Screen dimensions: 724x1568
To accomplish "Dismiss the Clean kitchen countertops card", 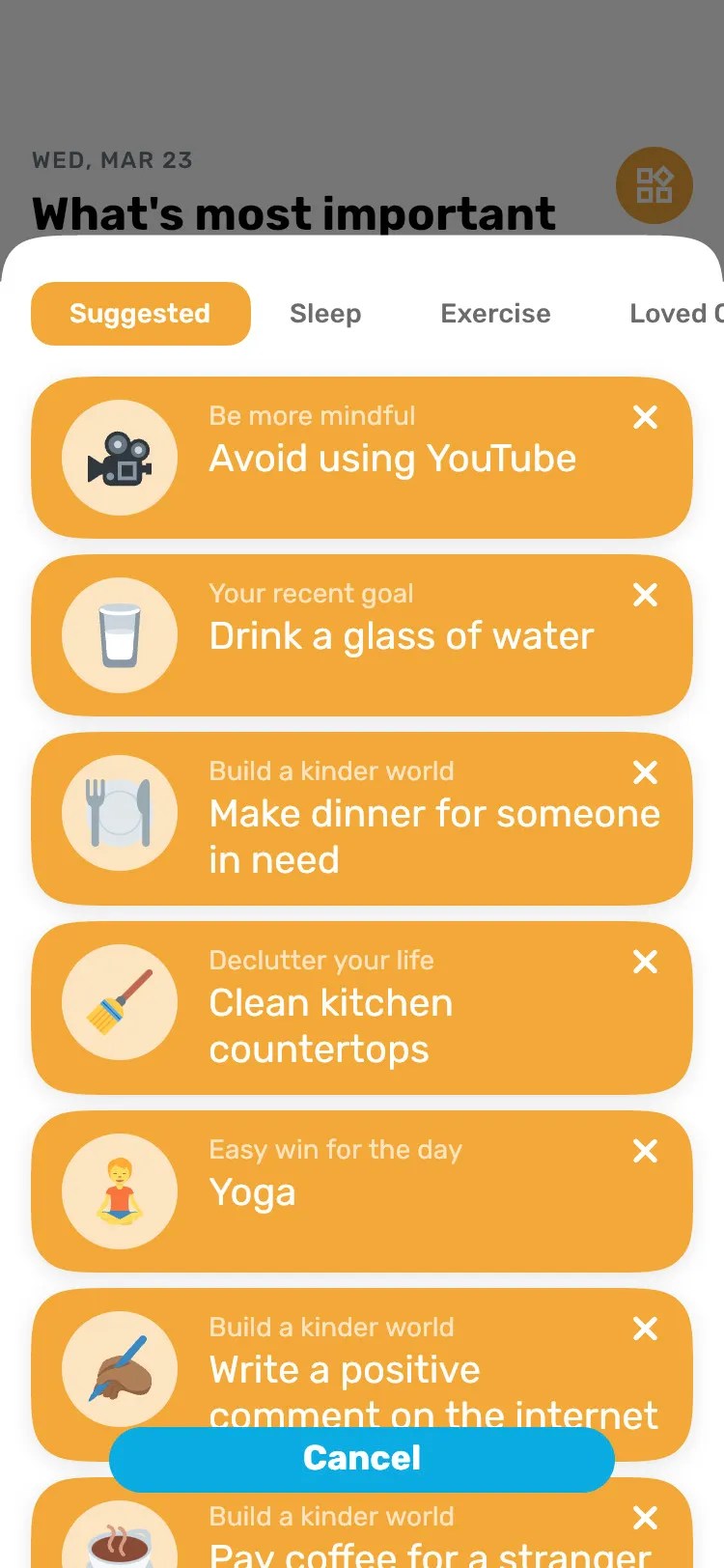I will 645,962.
